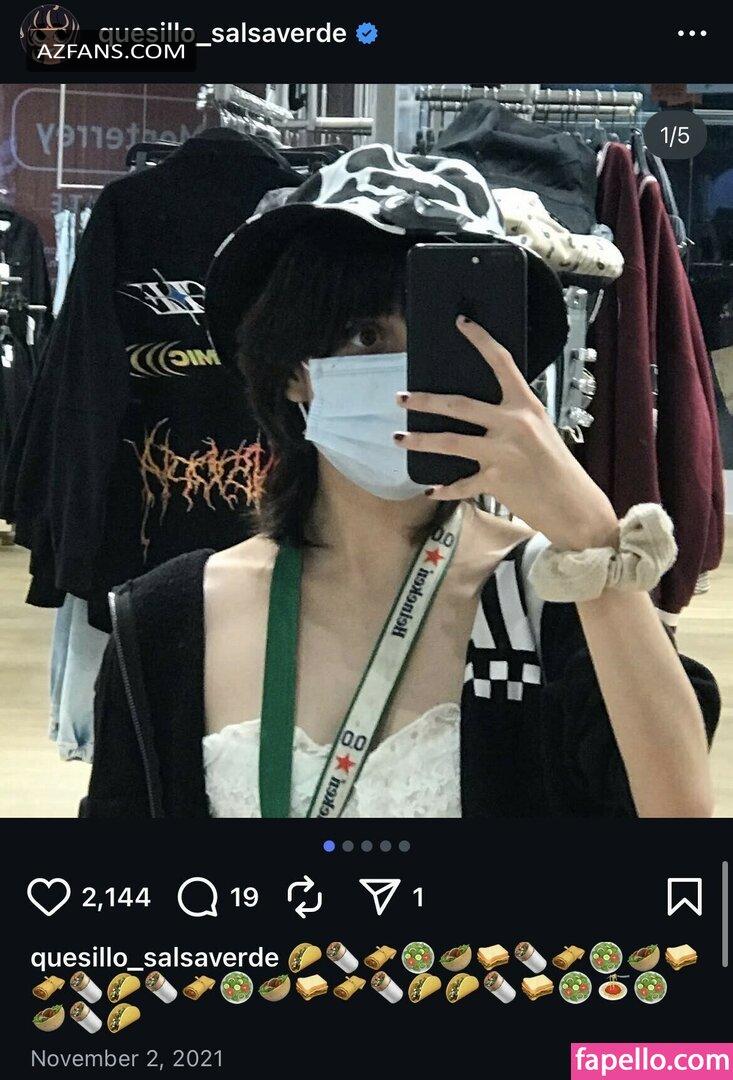The image size is (733, 1080).
Task: Tap the quesillo_salsaverde name in the caption
Action: click(154, 957)
